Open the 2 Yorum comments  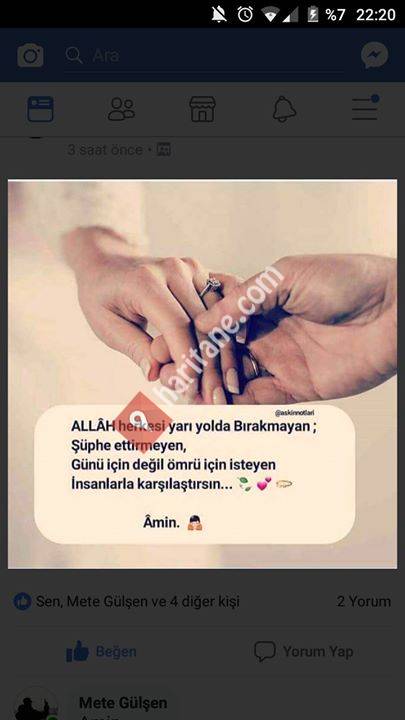(364, 601)
